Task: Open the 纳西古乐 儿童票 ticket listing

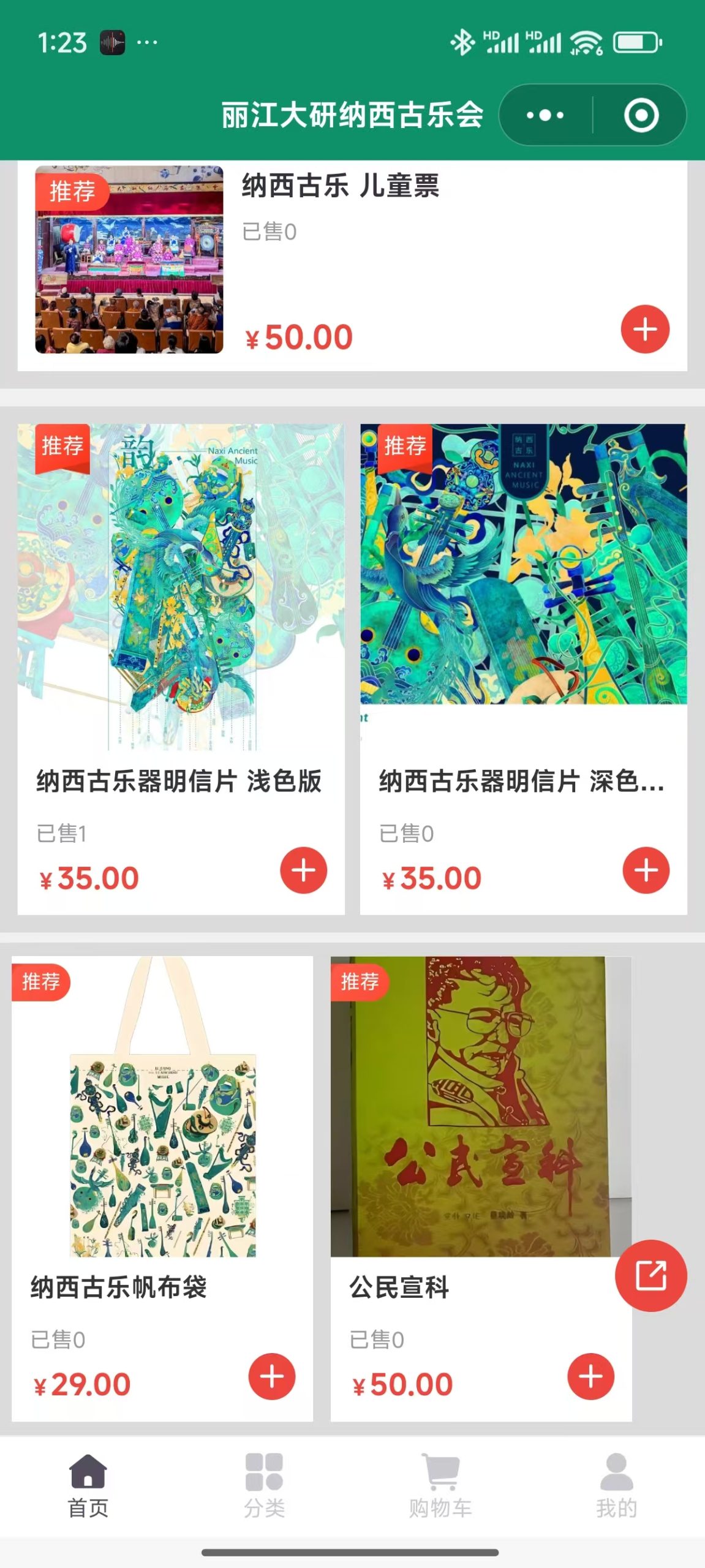Action: coord(340,186)
